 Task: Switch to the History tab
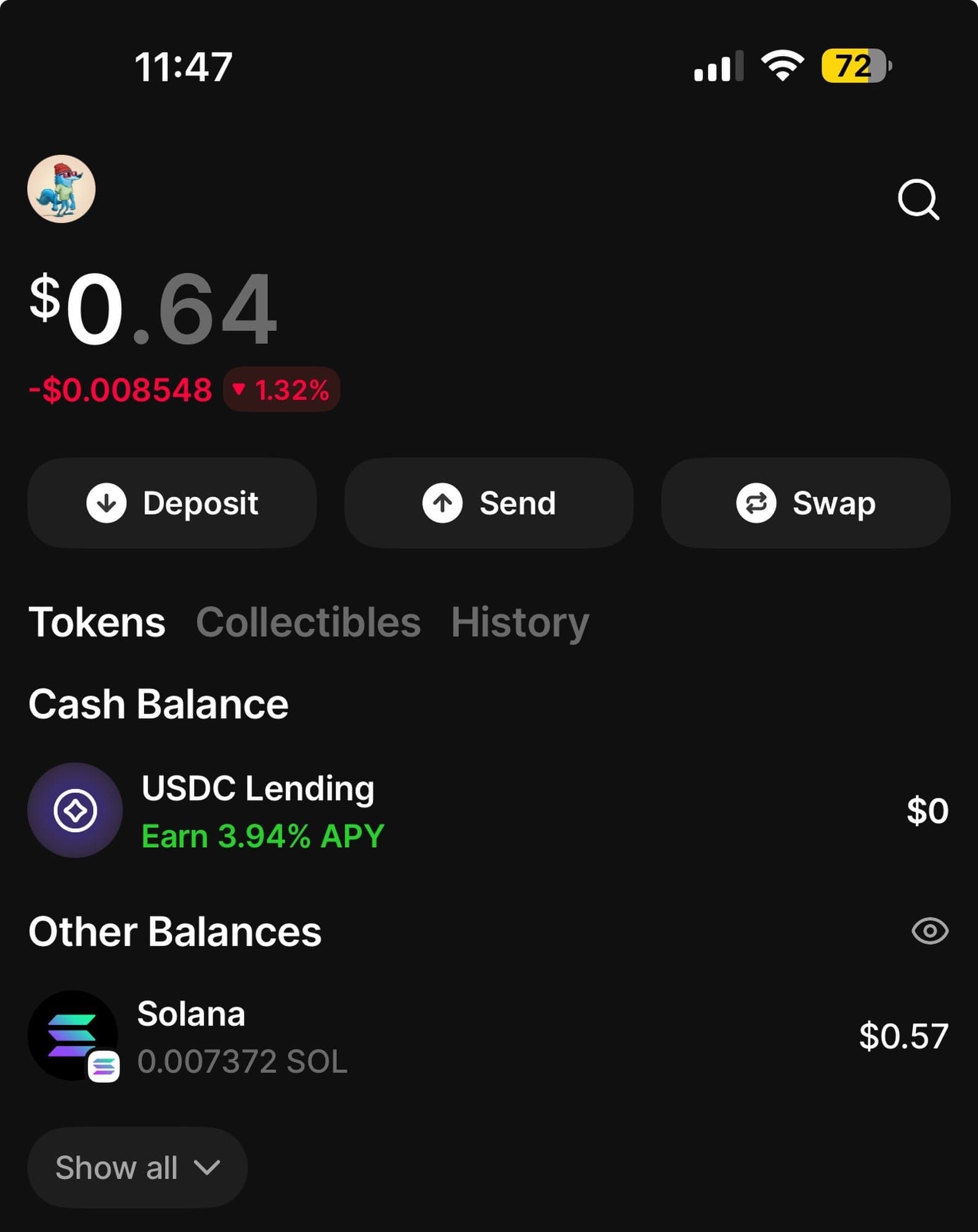520,622
